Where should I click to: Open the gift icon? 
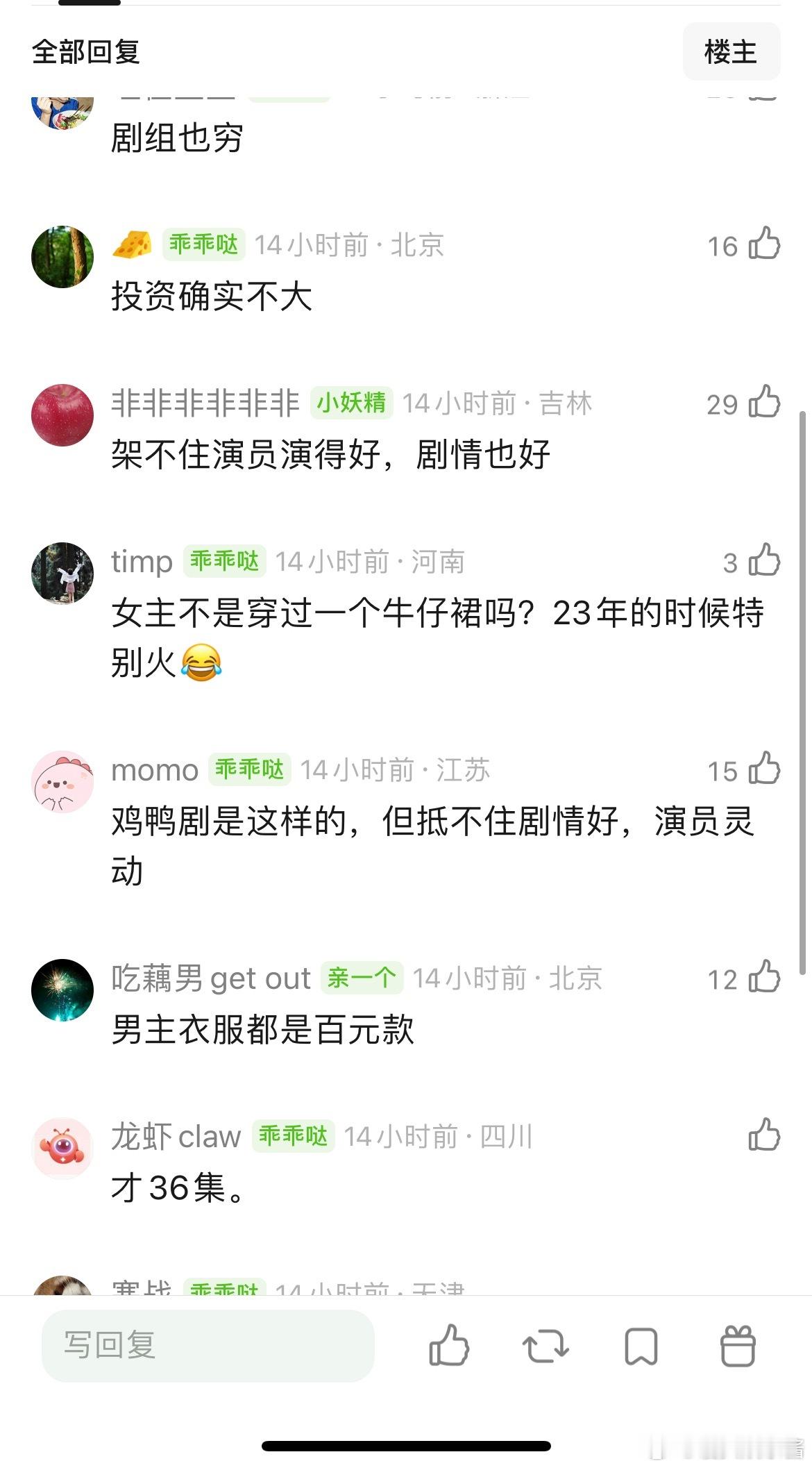tap(738, 1346)
